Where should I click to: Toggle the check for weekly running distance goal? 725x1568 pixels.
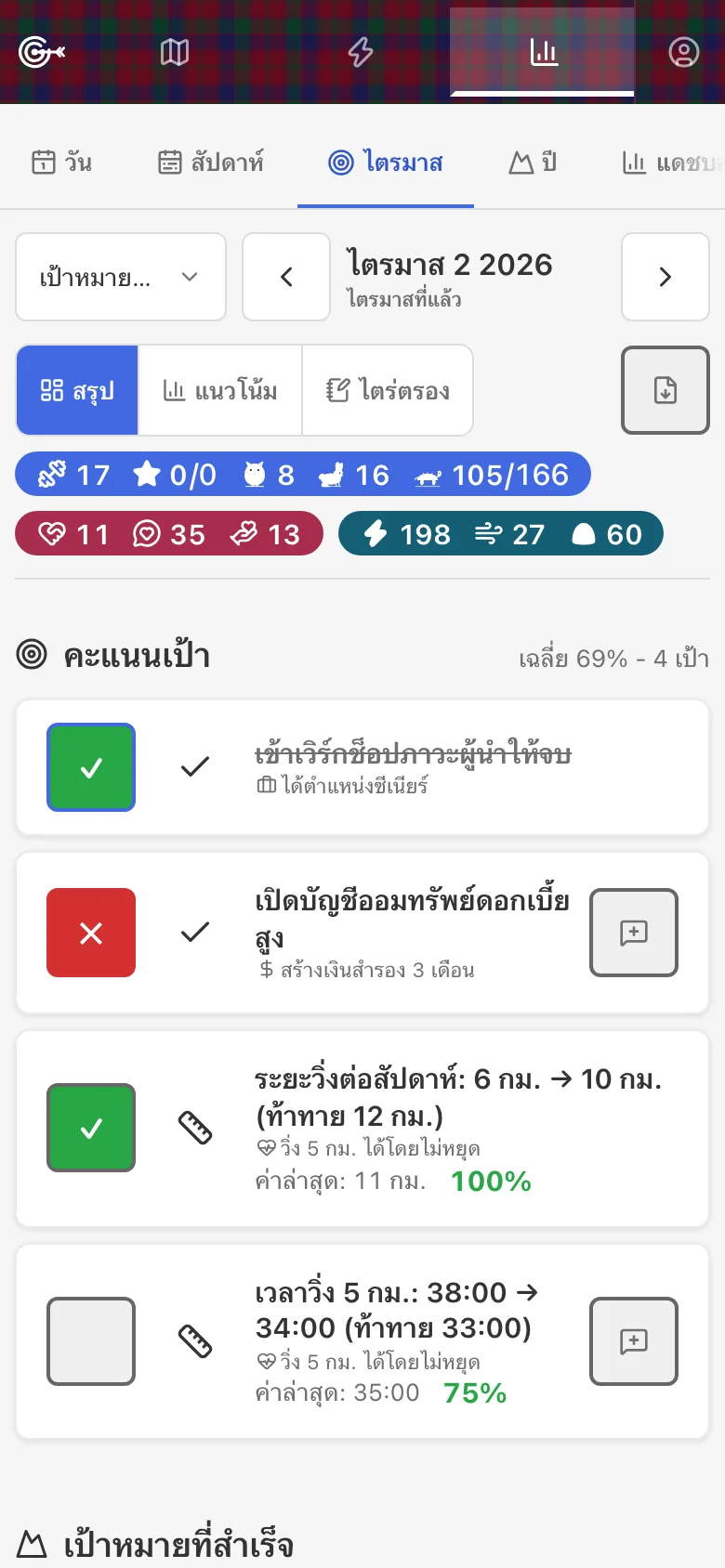pos(91,1128)
